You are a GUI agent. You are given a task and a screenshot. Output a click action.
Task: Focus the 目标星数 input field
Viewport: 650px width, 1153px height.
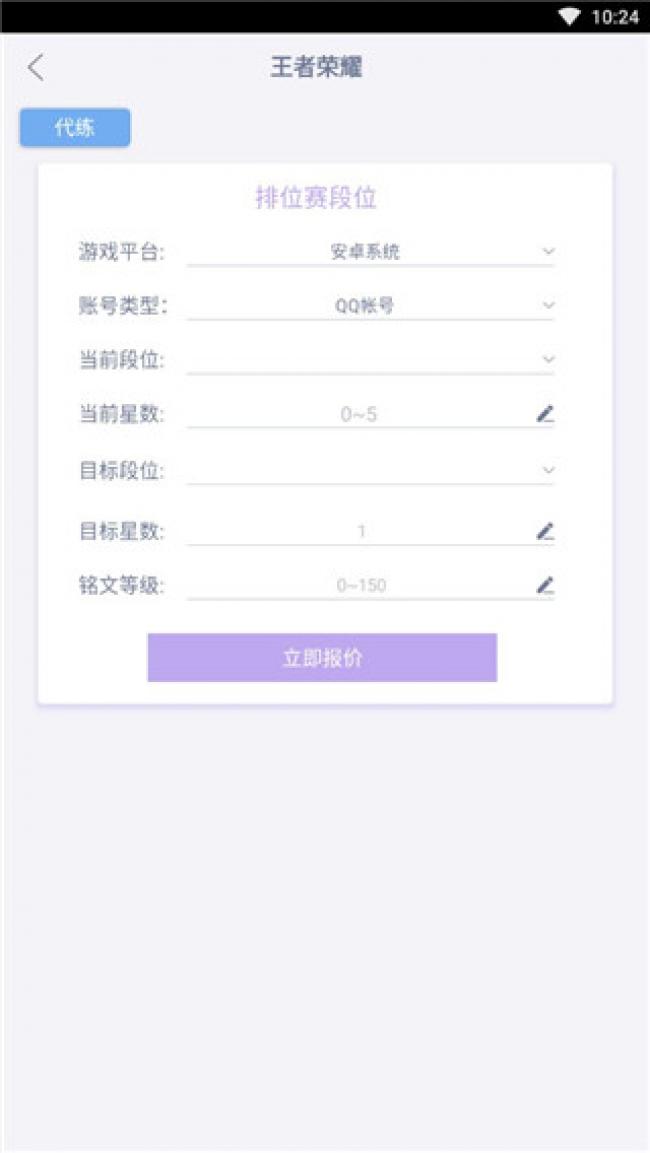click(x=360, y=531)
